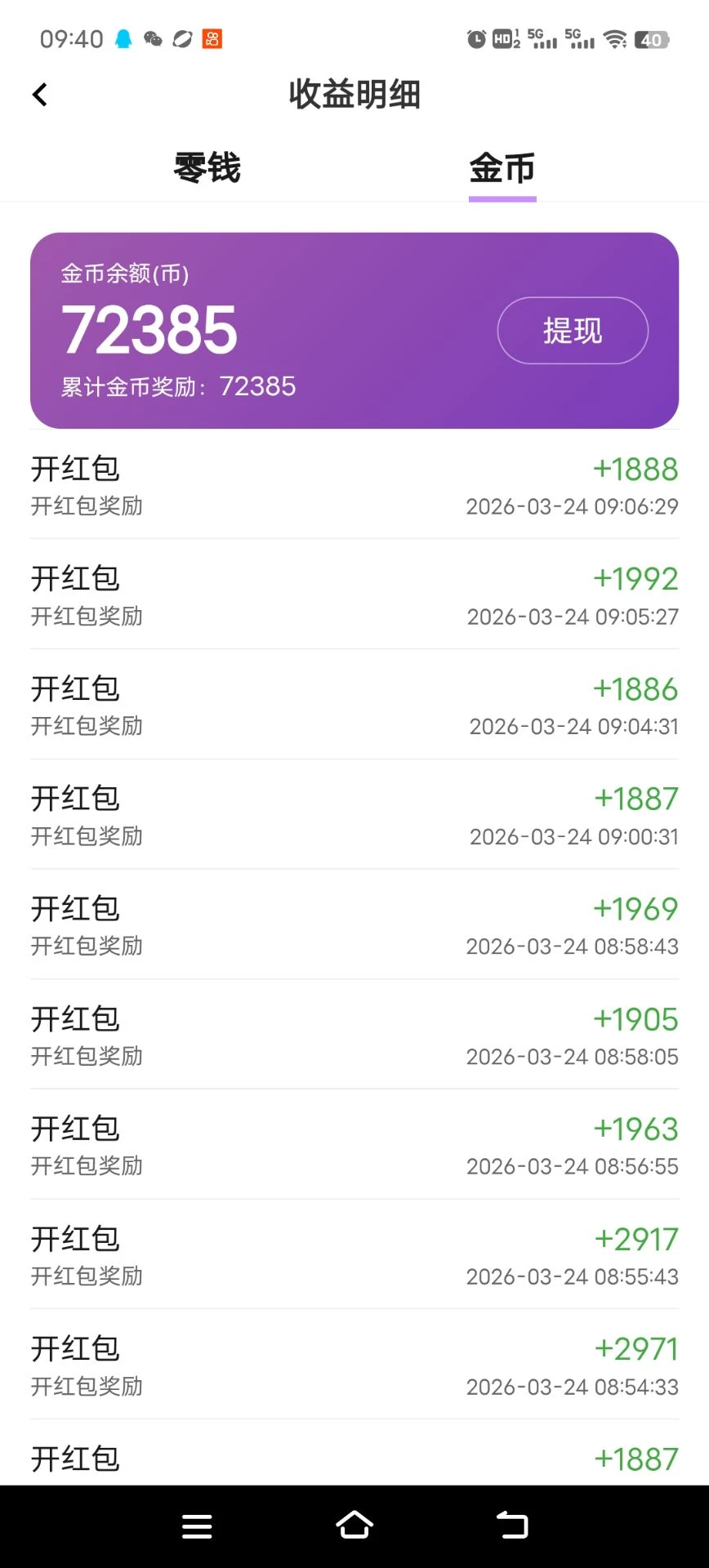Tap the 提现 withdraw button
The image size is (709, 1568).
572,331
